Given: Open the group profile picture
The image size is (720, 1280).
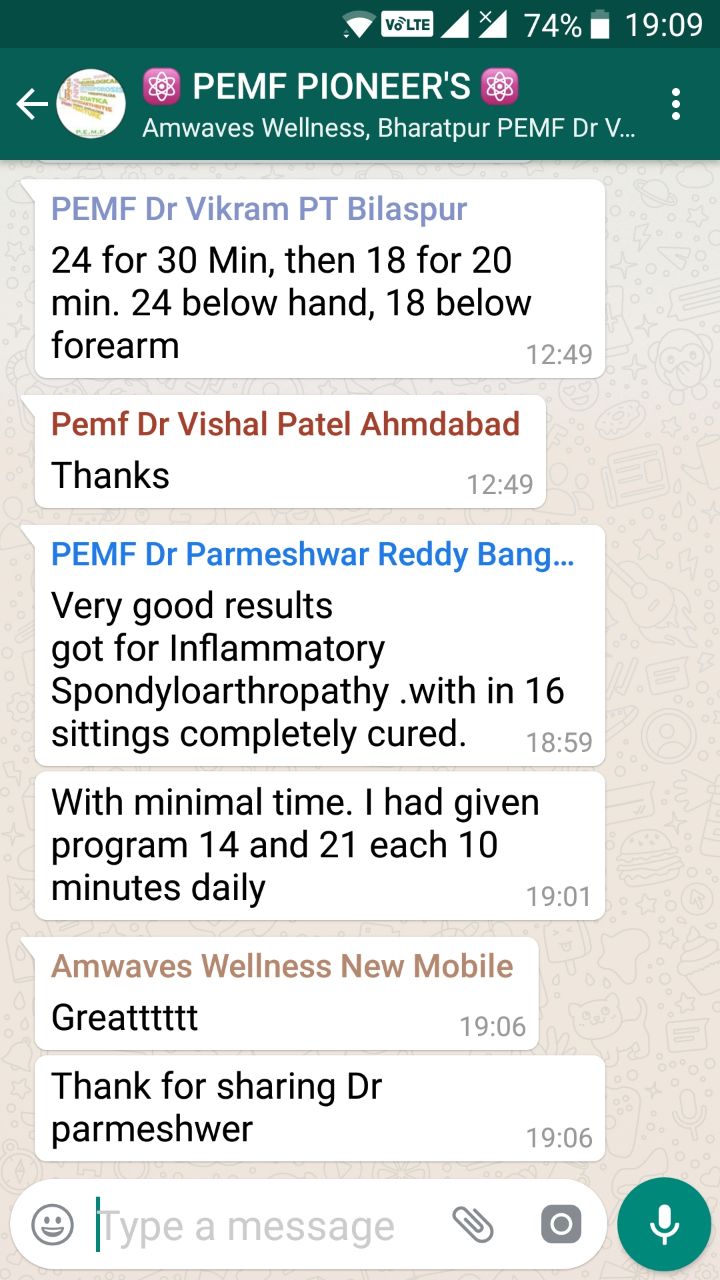Looking at the screenshot, I should [91, 104].
